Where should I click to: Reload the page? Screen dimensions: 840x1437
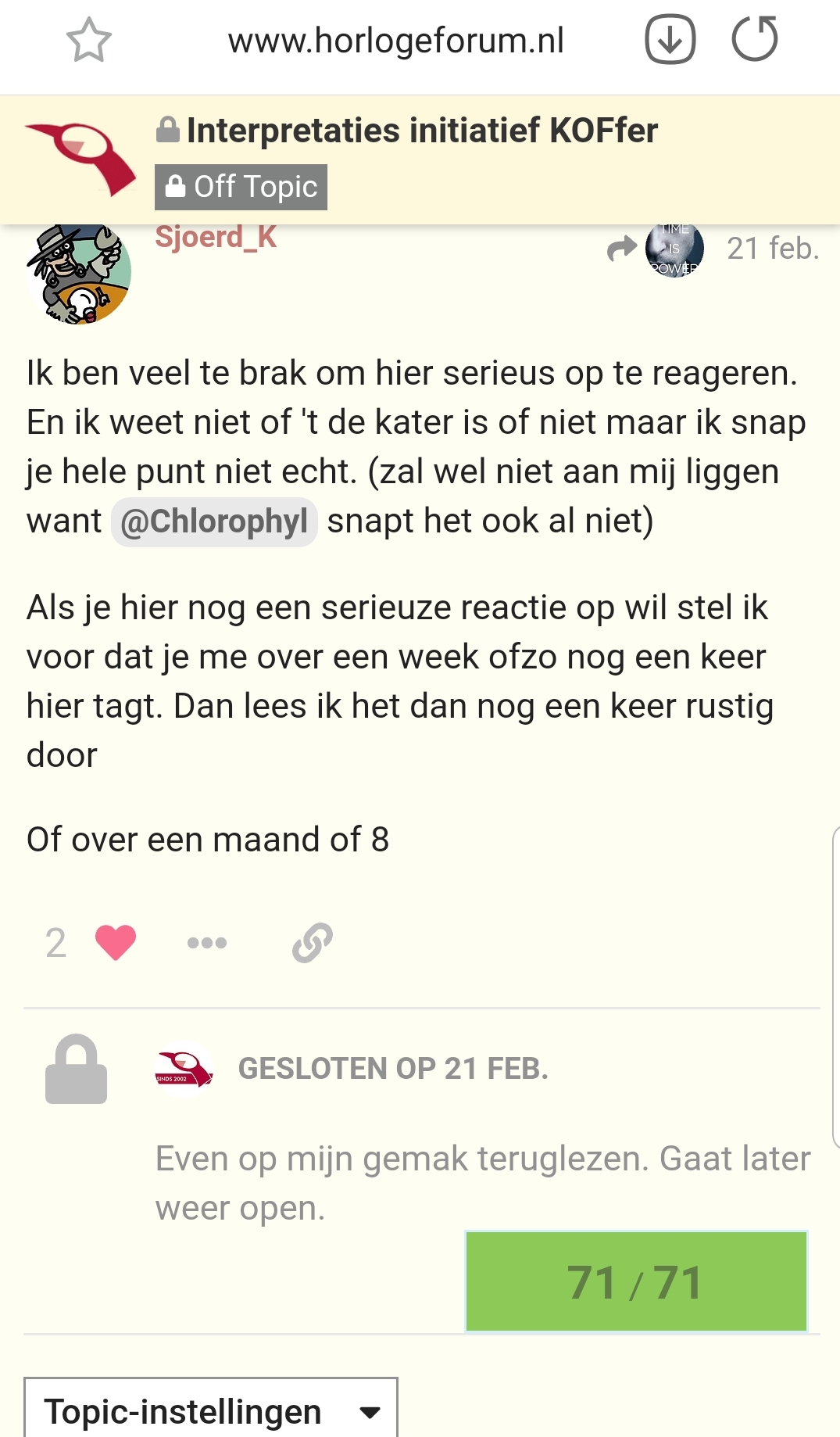[755, 39]
